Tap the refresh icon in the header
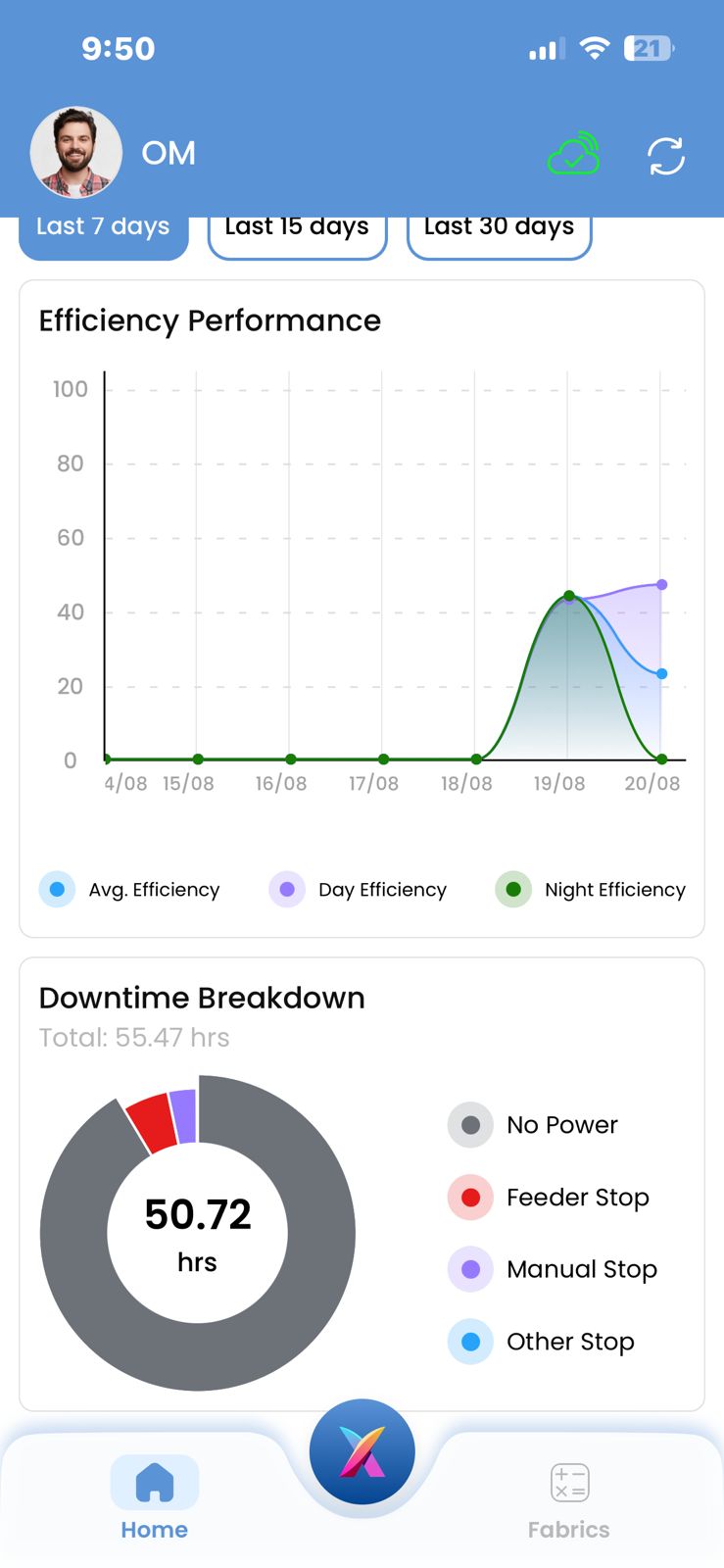 (667, 155)
